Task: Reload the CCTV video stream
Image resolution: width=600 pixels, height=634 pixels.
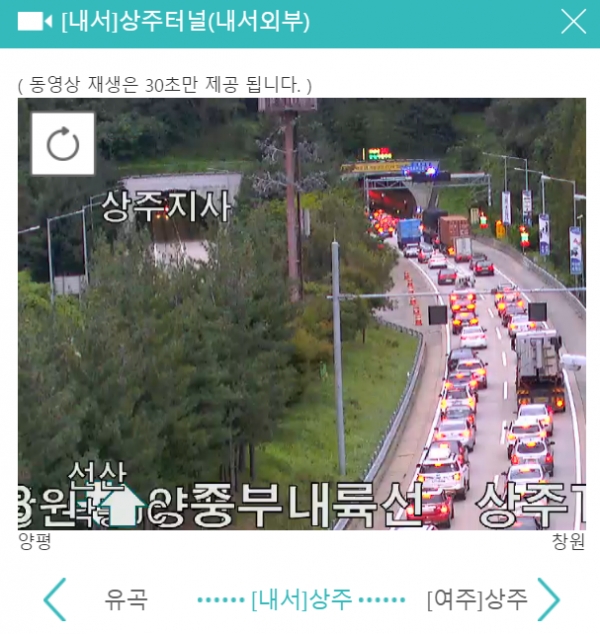Action: click(x=63, y=144)
